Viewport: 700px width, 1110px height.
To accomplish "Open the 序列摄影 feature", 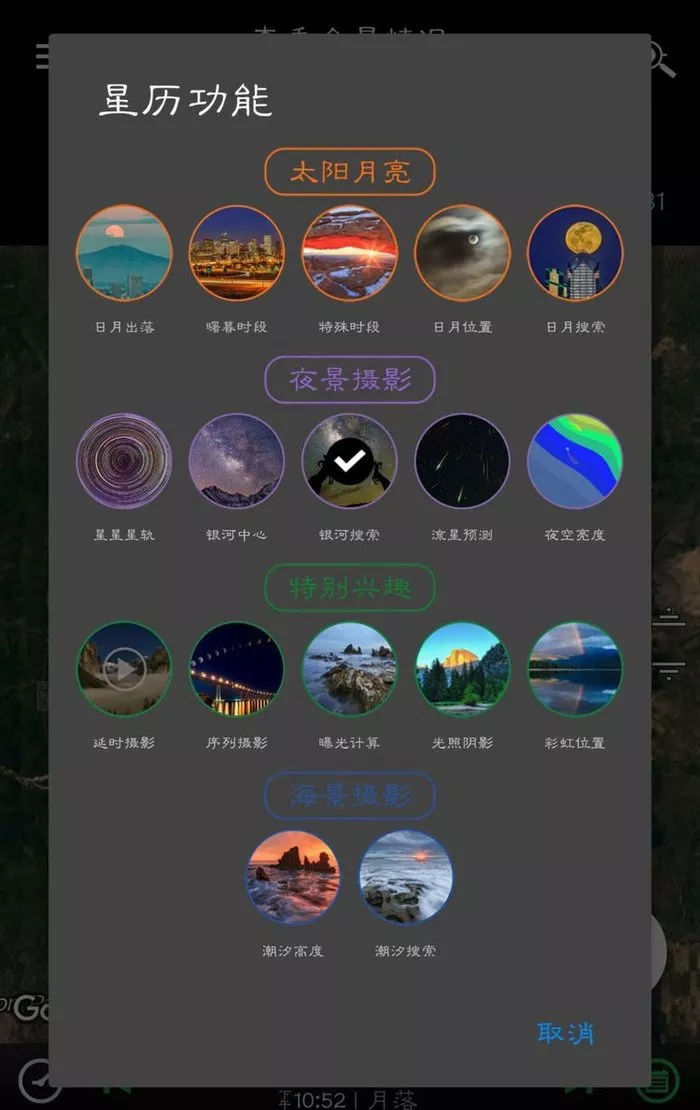I will pos(237,669).
